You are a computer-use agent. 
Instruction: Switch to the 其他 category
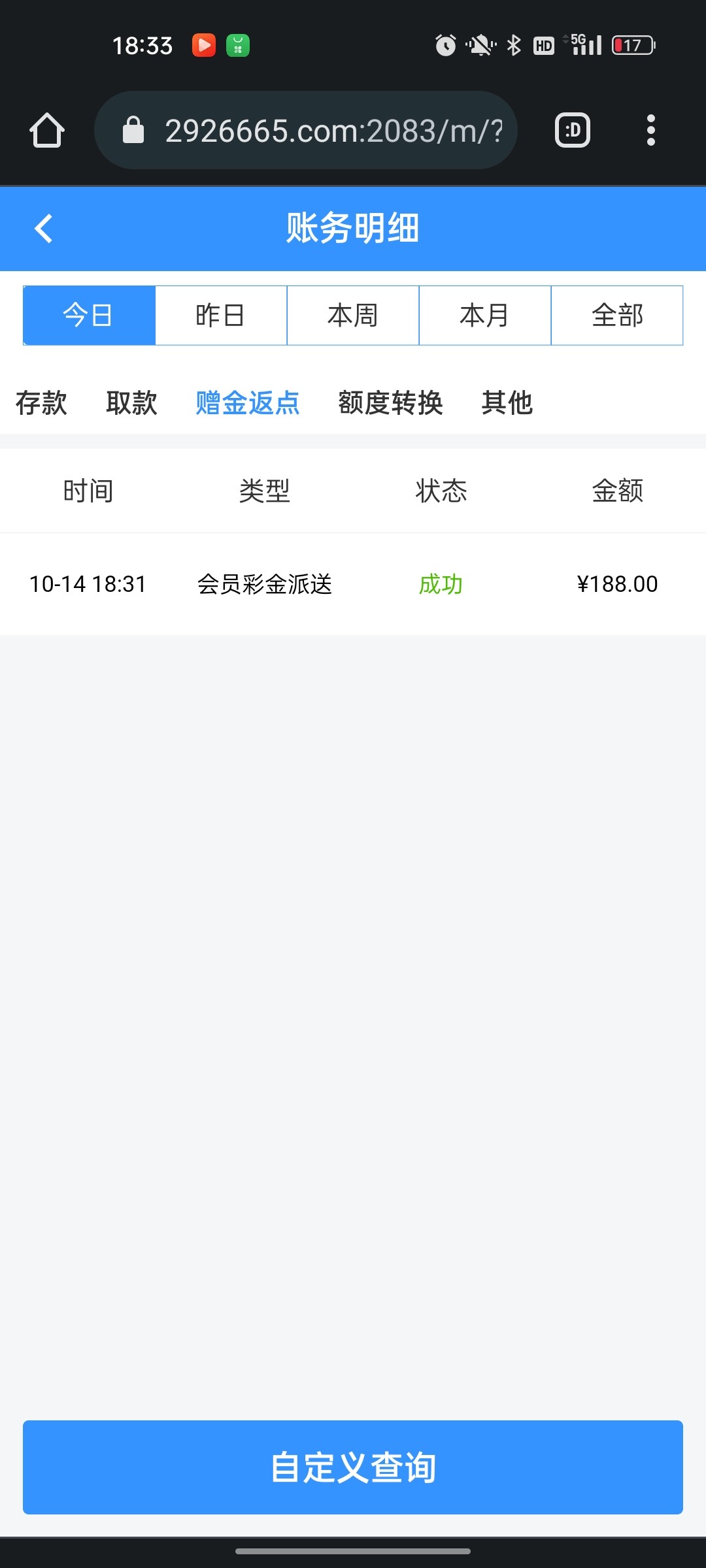[x=507, y=403]
